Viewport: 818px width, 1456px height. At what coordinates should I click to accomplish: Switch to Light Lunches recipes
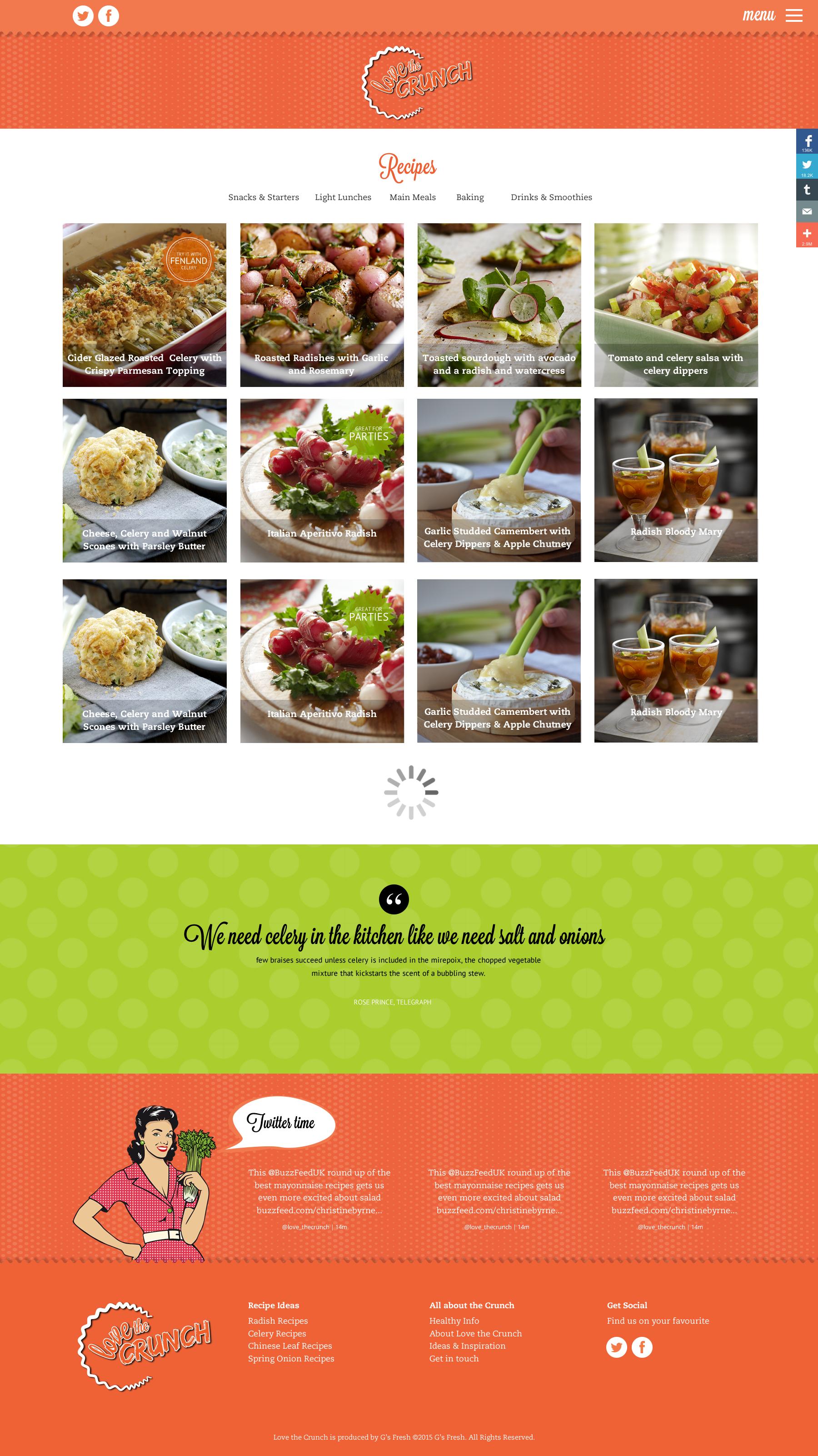pos(343,197)
